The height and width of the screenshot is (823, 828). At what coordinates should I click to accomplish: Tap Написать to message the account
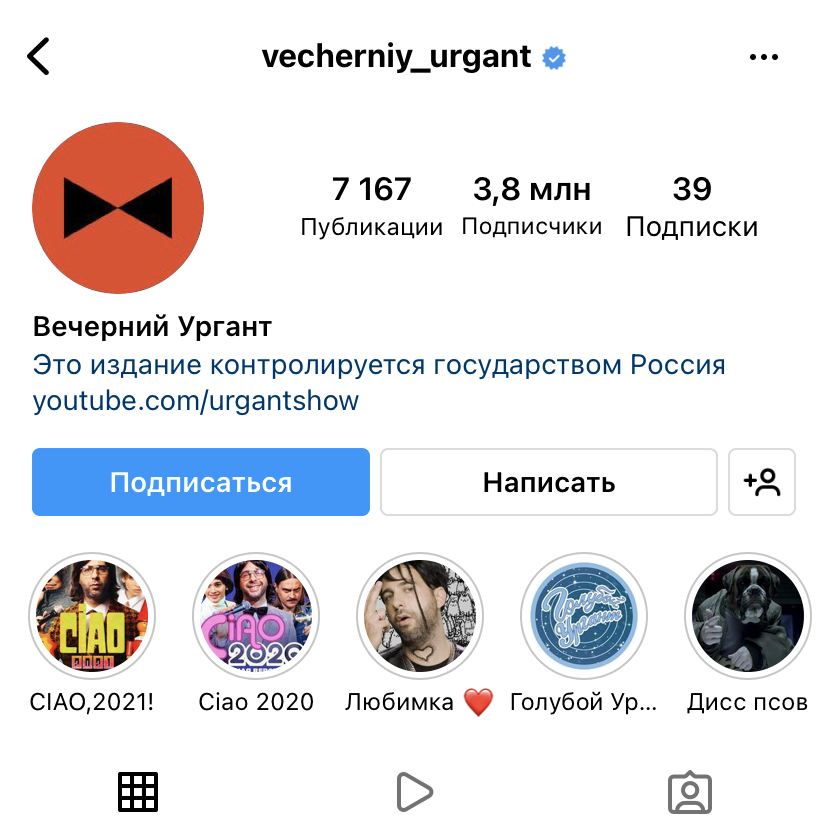548,483
